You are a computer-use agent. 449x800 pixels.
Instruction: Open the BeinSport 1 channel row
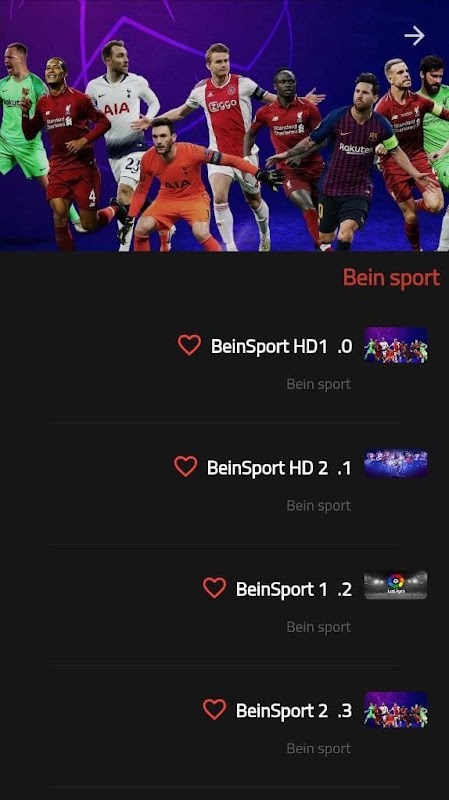[224, 605]
